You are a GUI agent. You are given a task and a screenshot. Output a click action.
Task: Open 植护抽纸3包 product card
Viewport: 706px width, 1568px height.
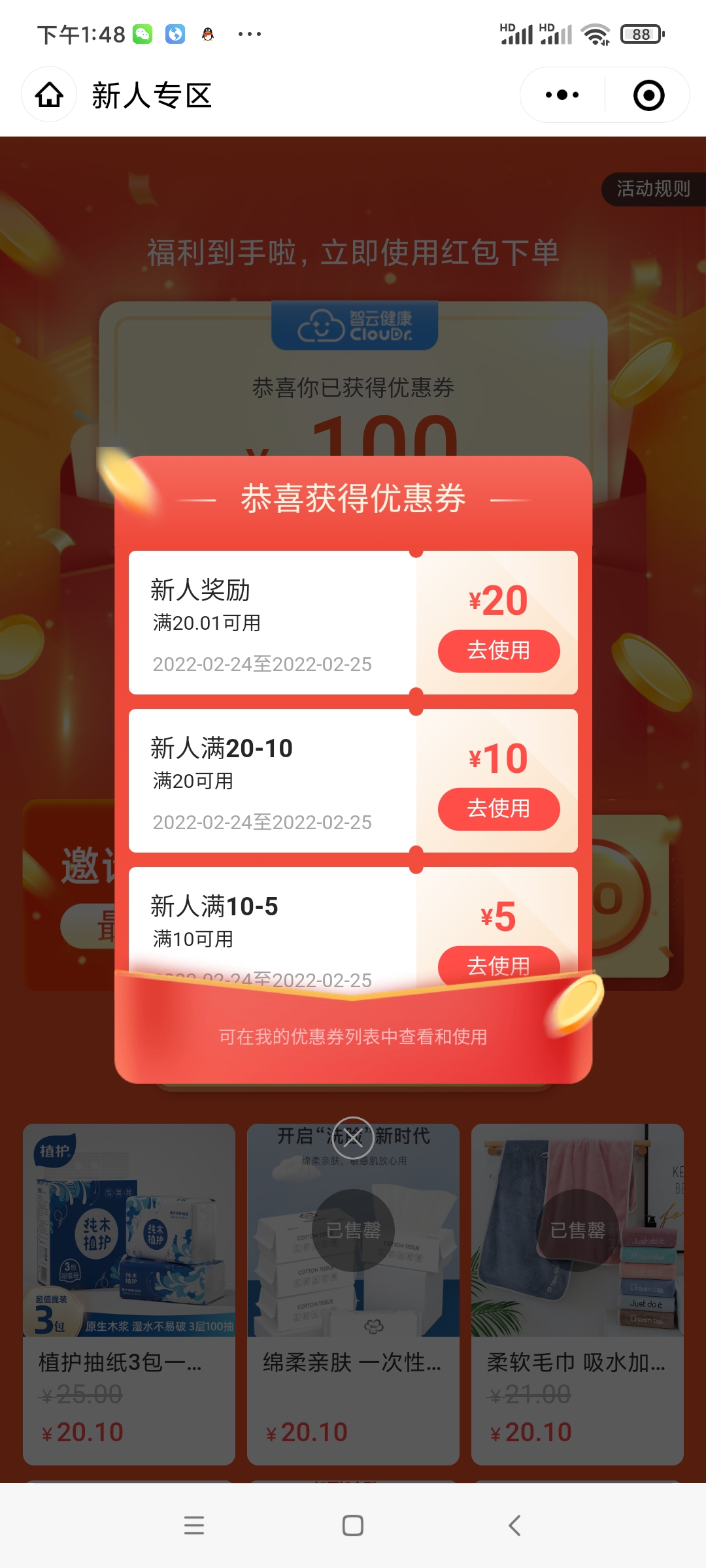click(129, 1294)
